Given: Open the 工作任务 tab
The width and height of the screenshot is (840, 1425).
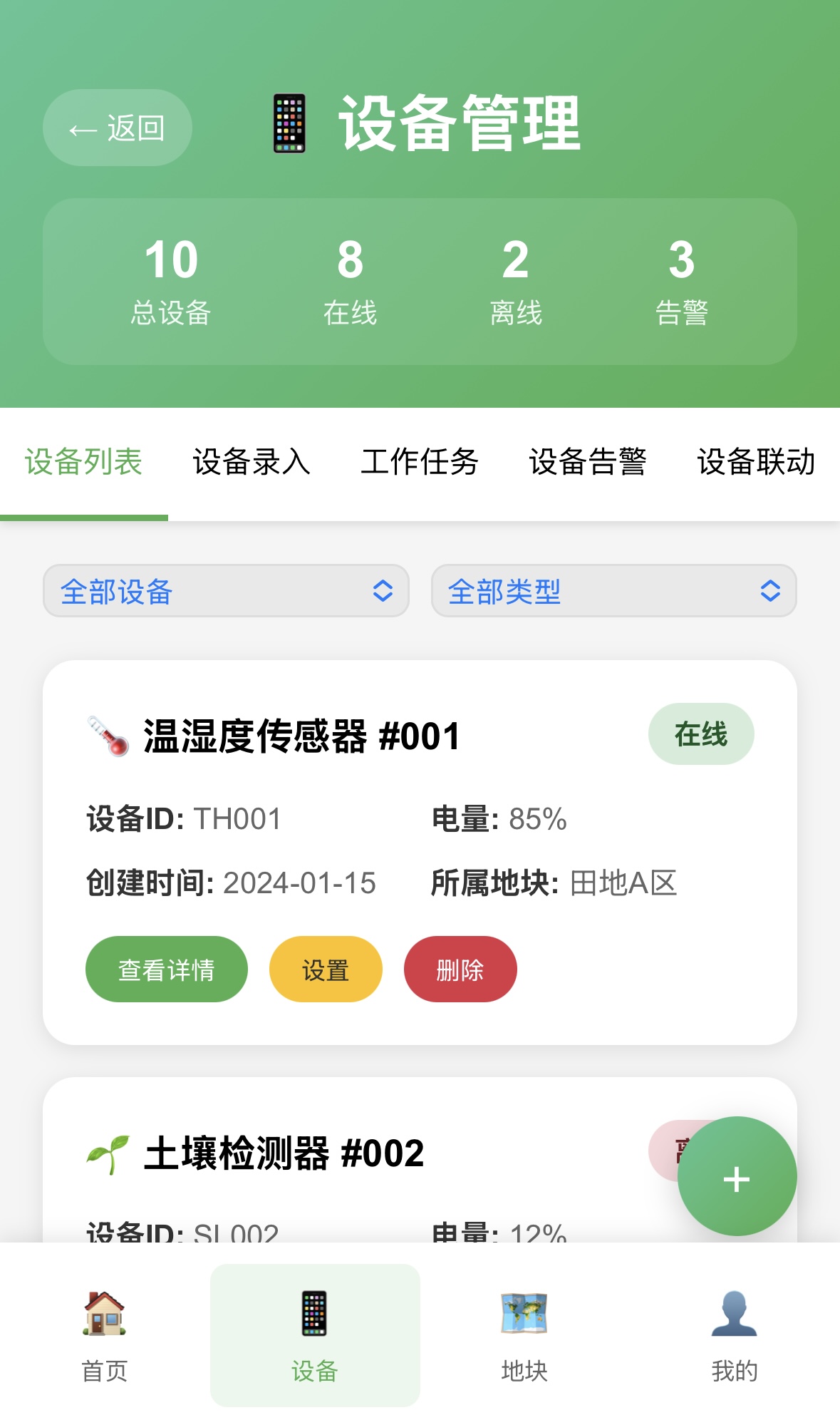Looking at the screenshot, I should click(420, 462).
